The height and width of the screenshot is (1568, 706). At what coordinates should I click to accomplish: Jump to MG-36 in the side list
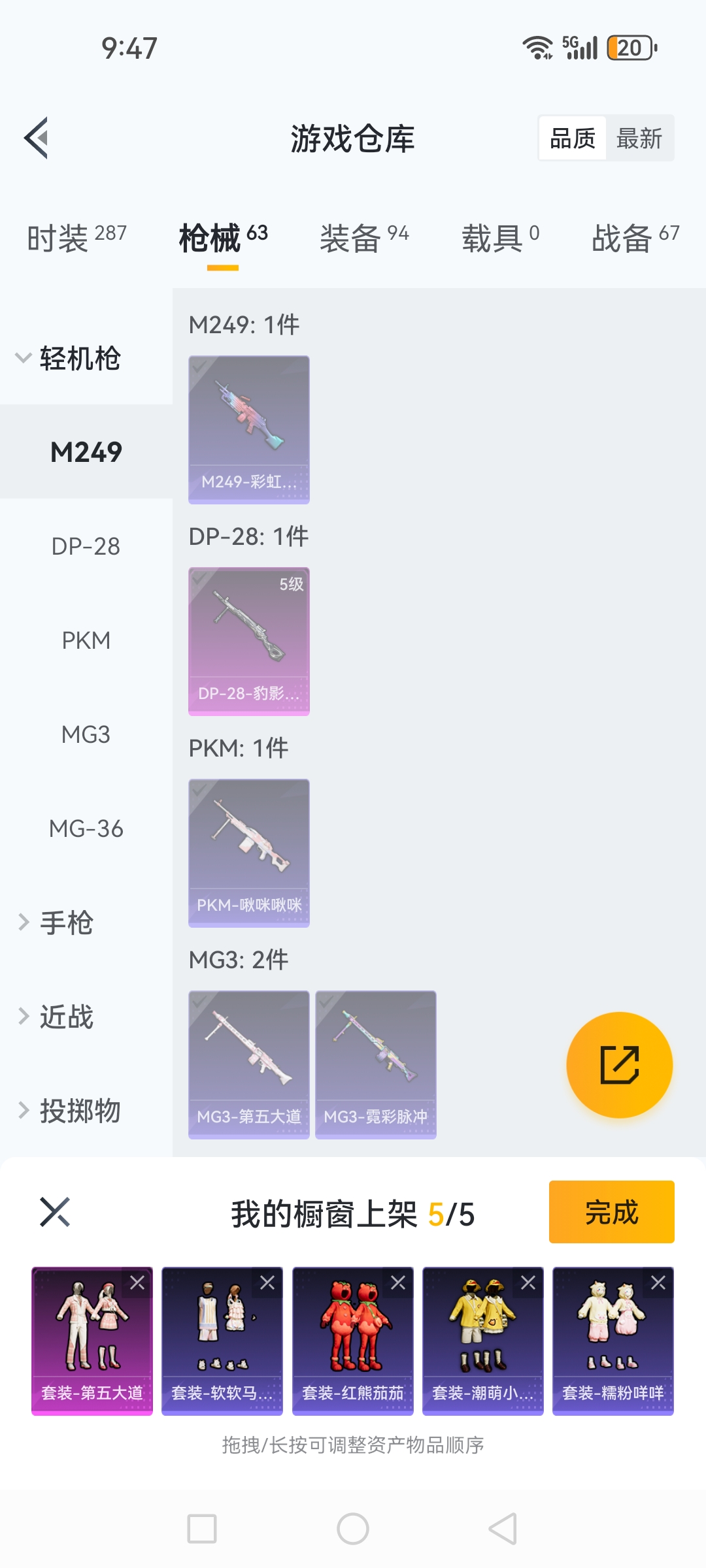[86, 828]
